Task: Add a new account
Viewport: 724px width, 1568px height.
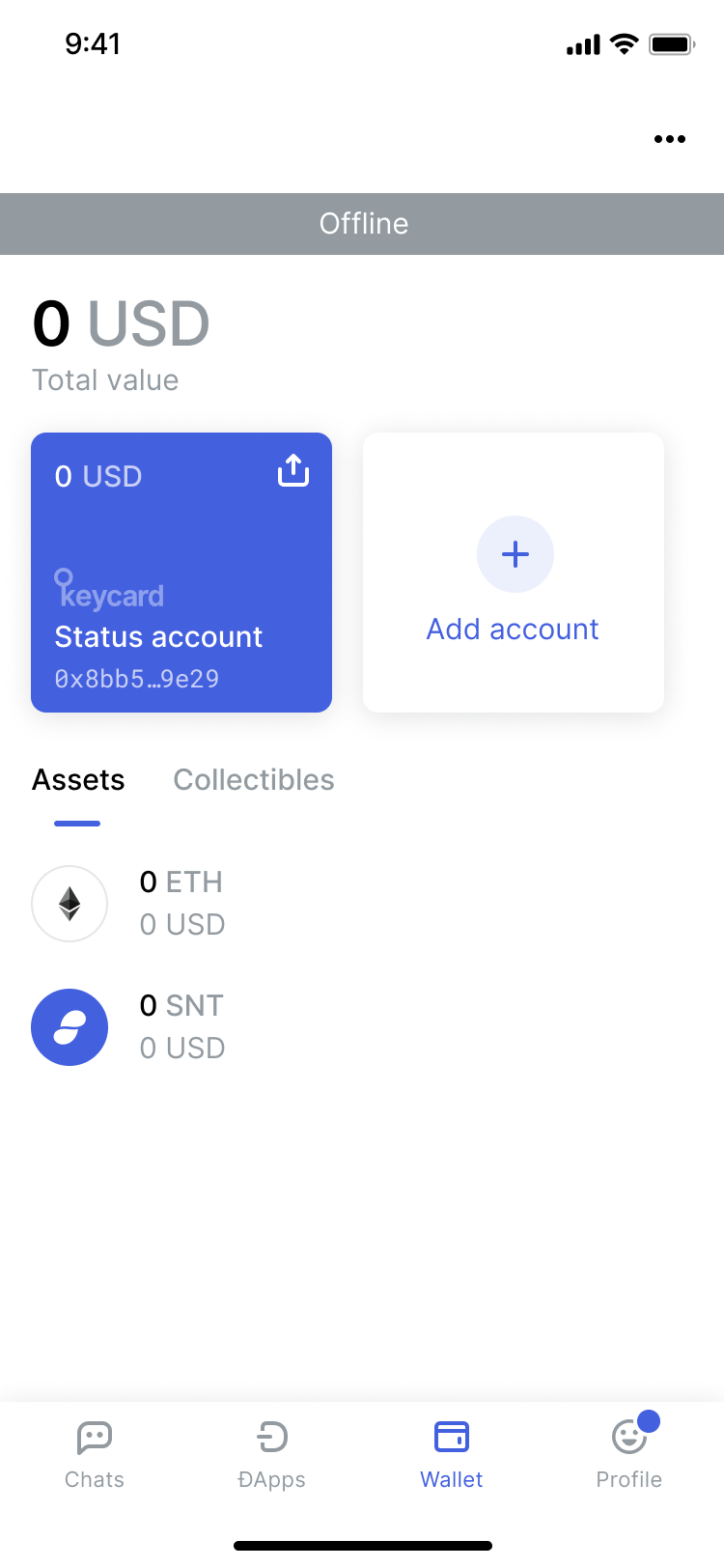Action: tap(514, 574)
